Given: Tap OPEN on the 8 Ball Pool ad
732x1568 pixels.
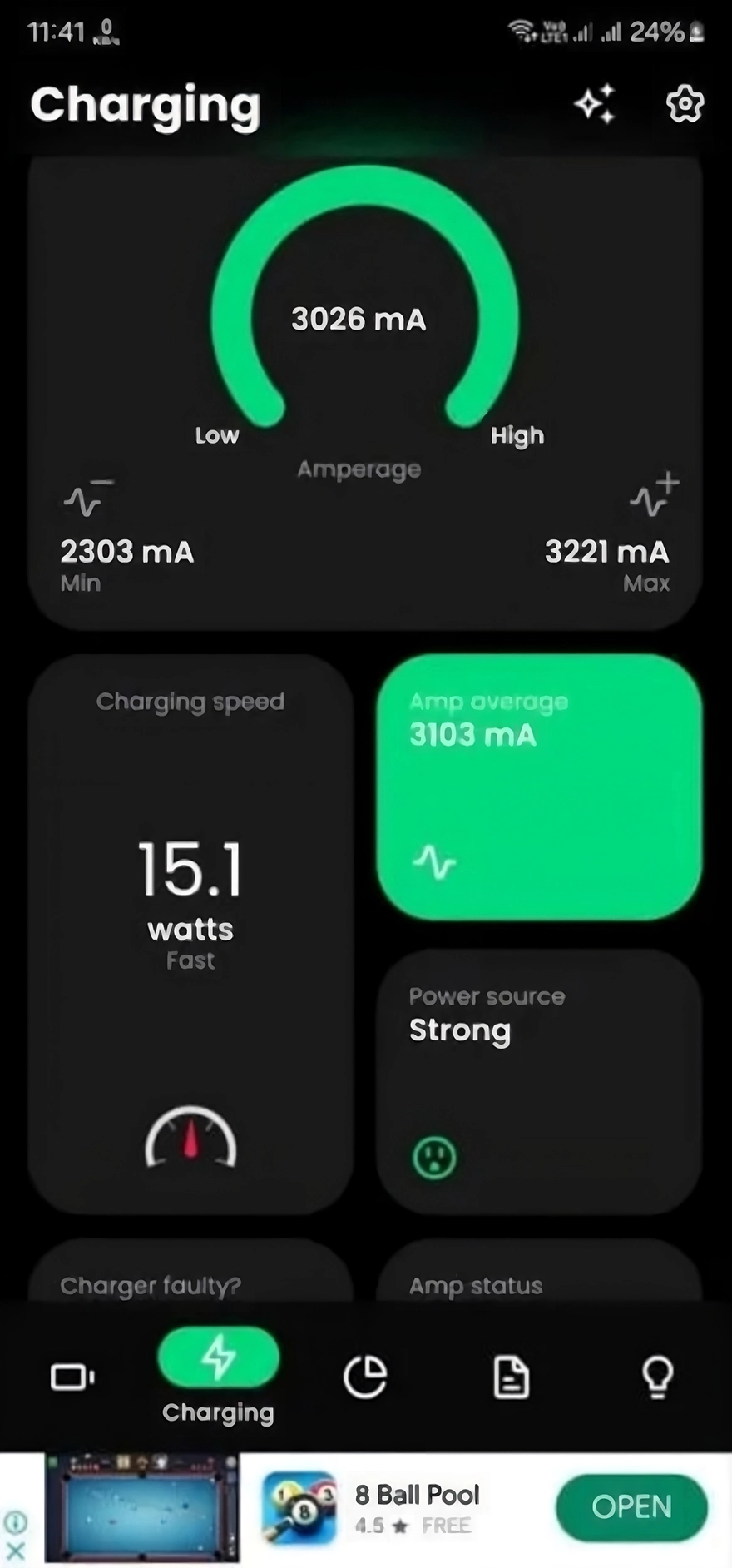Looking at the screenshot, I should coord(631,1507).
